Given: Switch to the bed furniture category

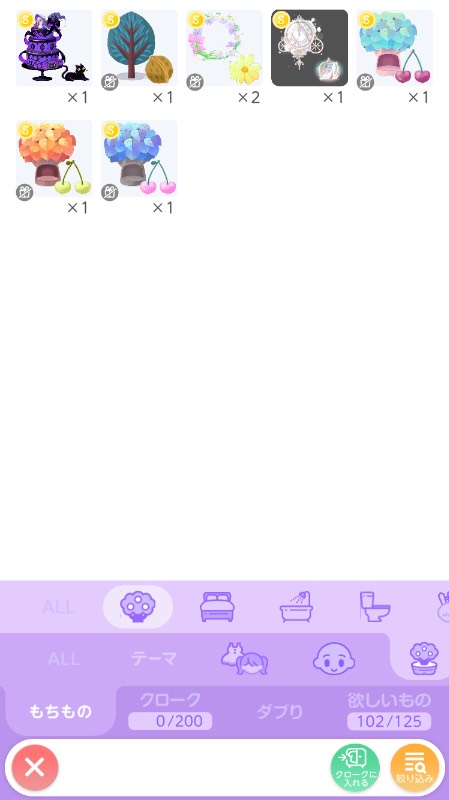Looking at the screenshot, I should [x=217, y=607].
